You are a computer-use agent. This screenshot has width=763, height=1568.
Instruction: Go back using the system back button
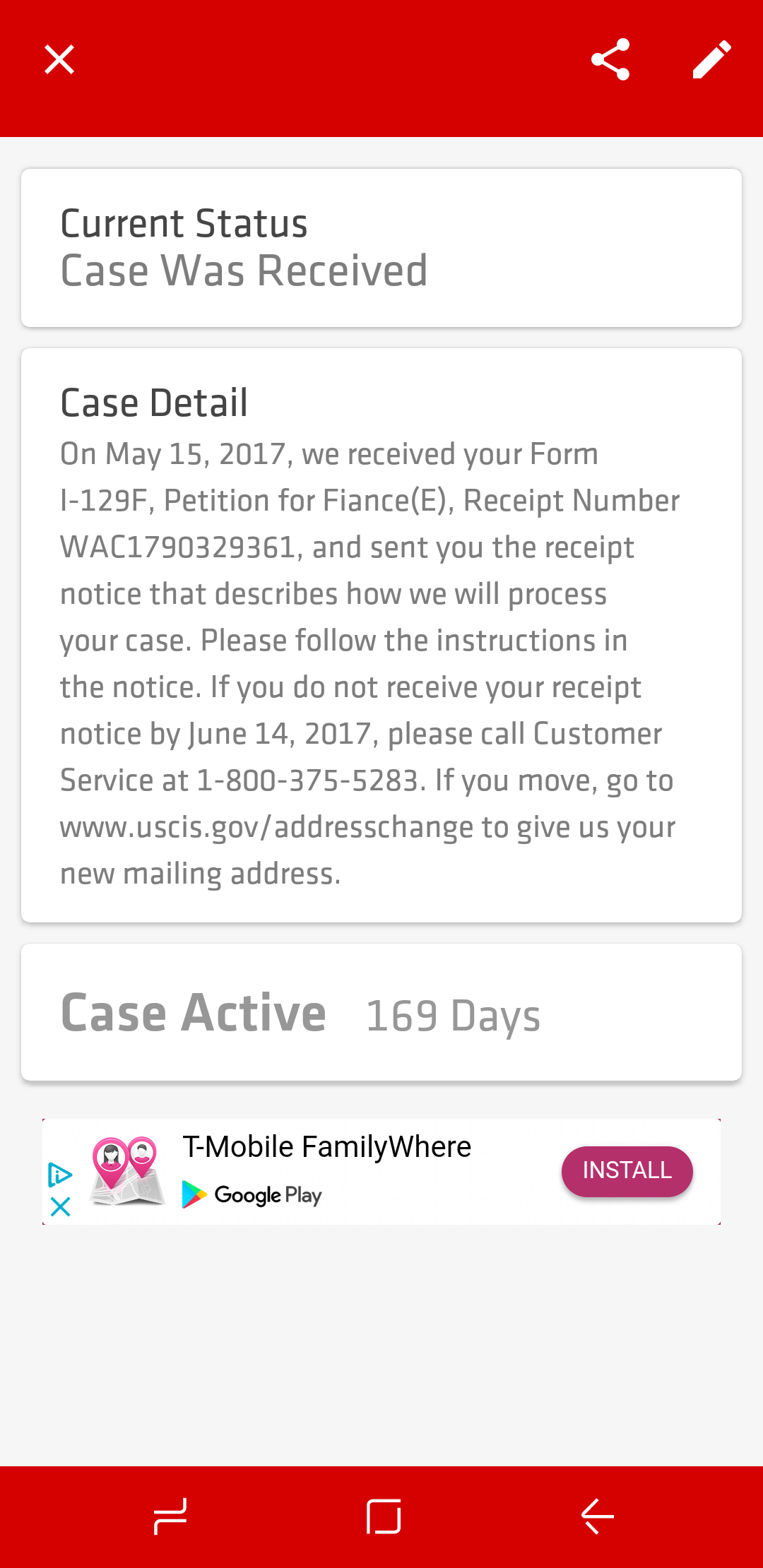pos(598,1516)
